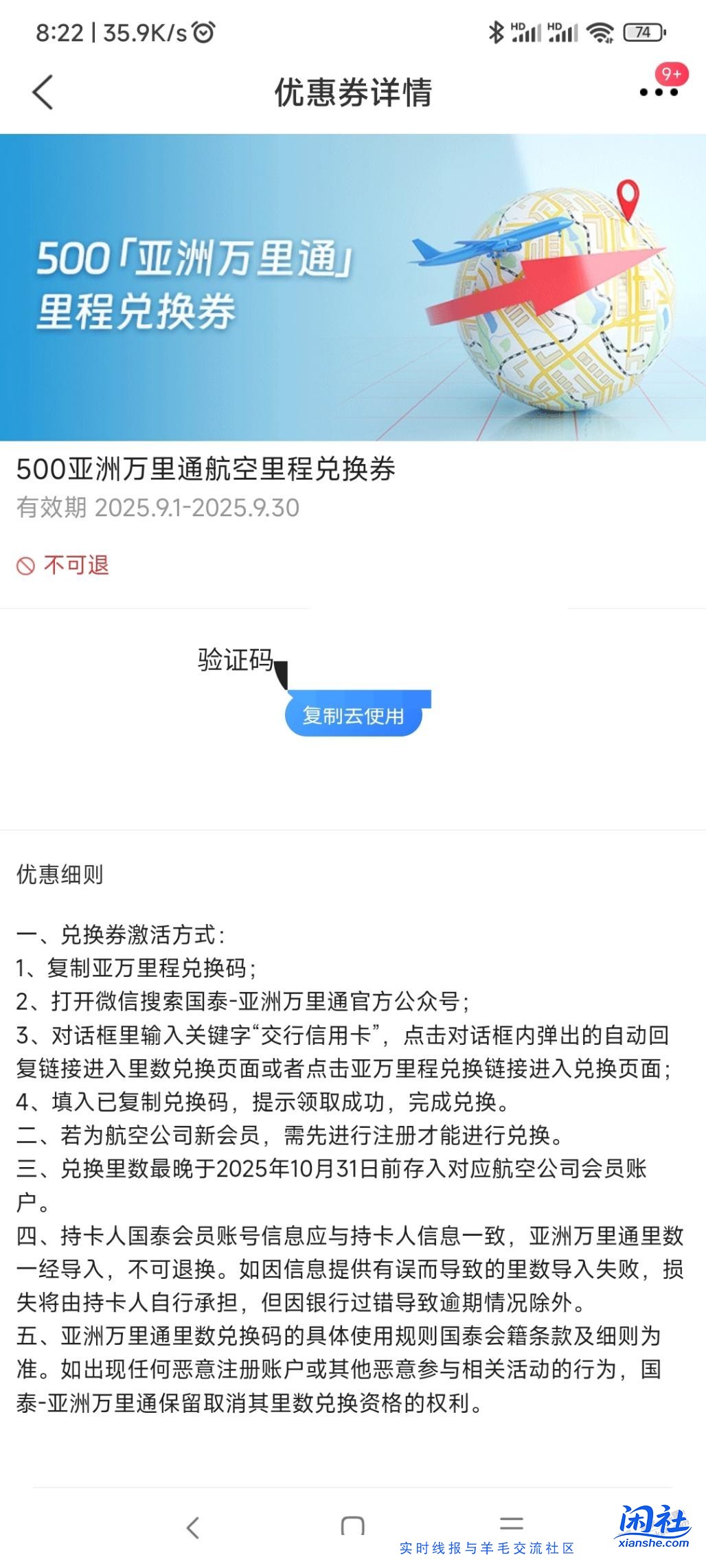Tap the 不可退 red label
This screenshot has width=706, height=1568.
pyautogui.click(x=74, y=564)
